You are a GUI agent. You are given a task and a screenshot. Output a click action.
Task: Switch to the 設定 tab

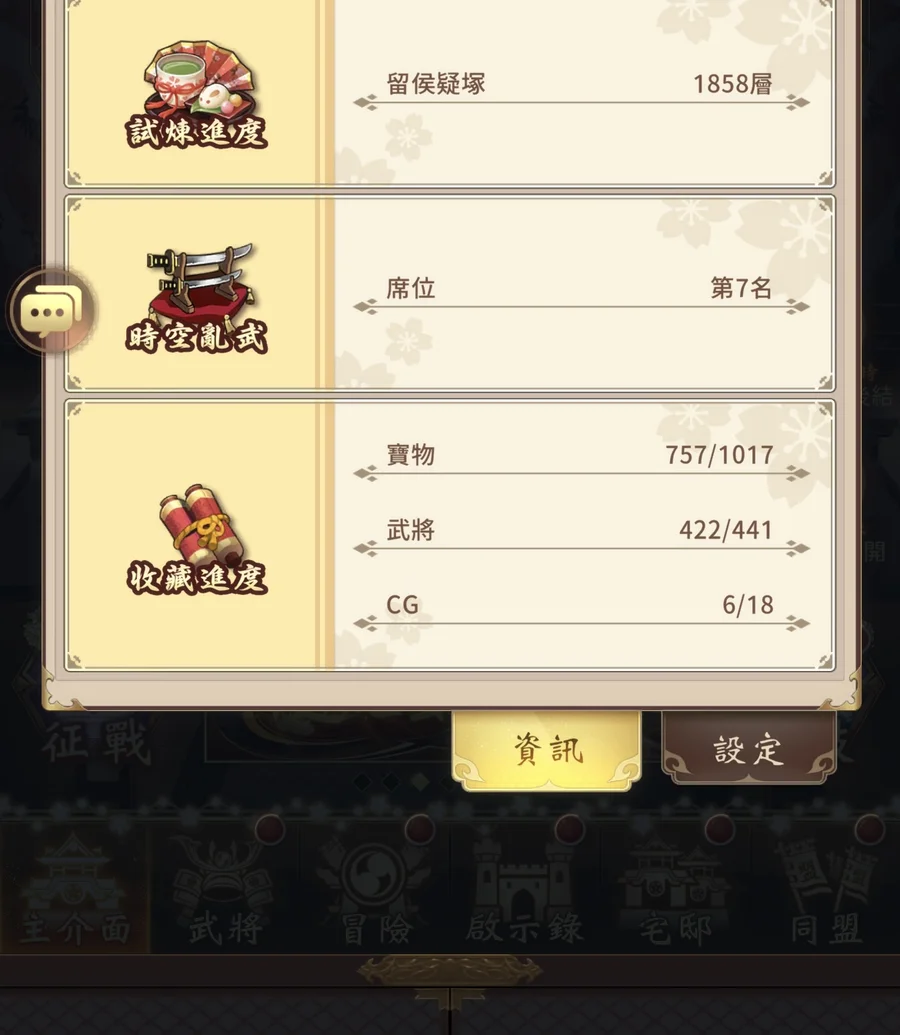coord(748,750)
